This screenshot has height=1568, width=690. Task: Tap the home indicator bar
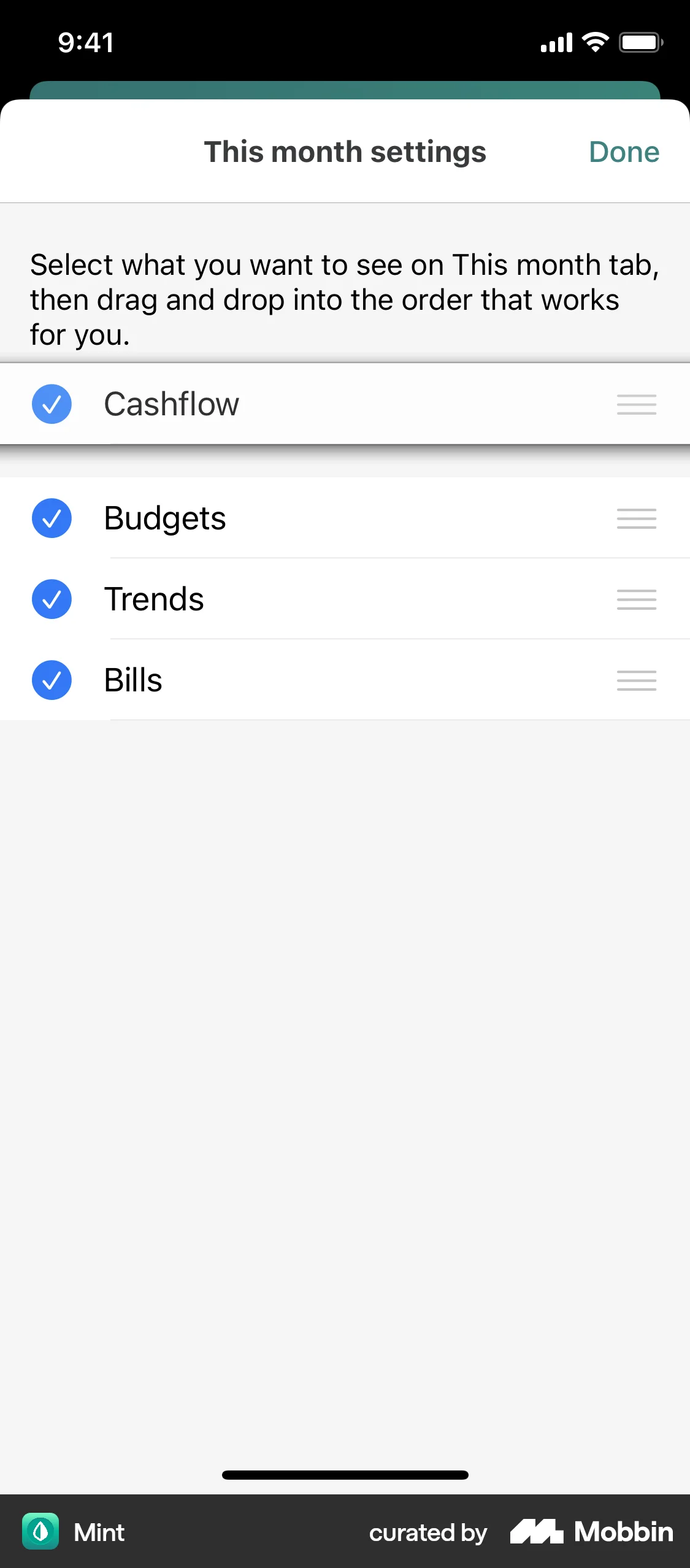(345, 1475)
